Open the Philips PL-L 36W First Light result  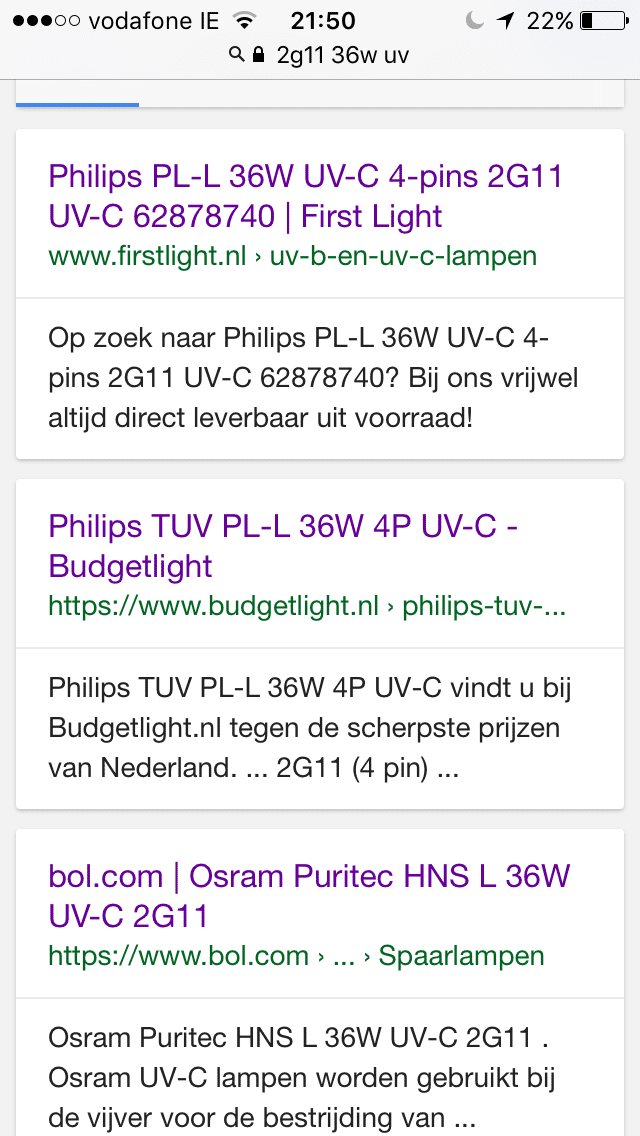305,196
